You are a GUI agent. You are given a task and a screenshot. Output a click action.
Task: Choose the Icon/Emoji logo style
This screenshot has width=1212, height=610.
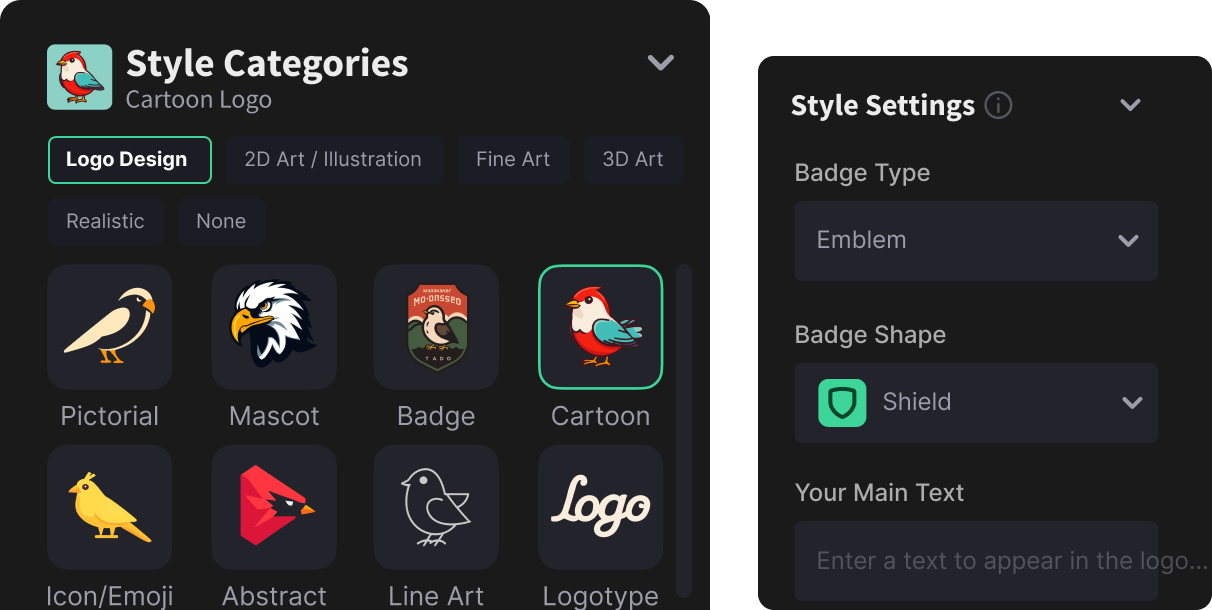click(x=110, y=507)
